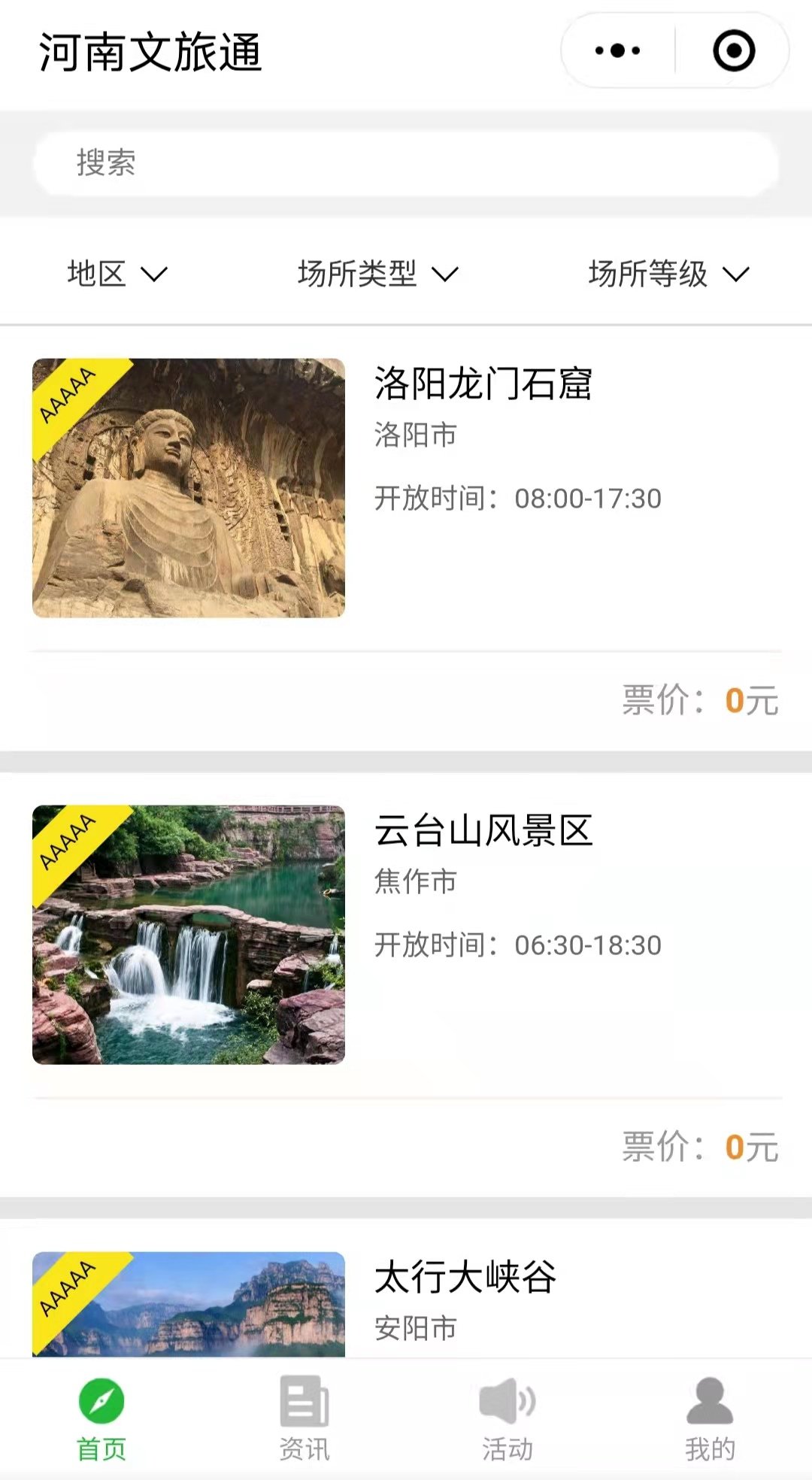Switch to the 活动 tab
The image size is (812, 1480).
507,1419
